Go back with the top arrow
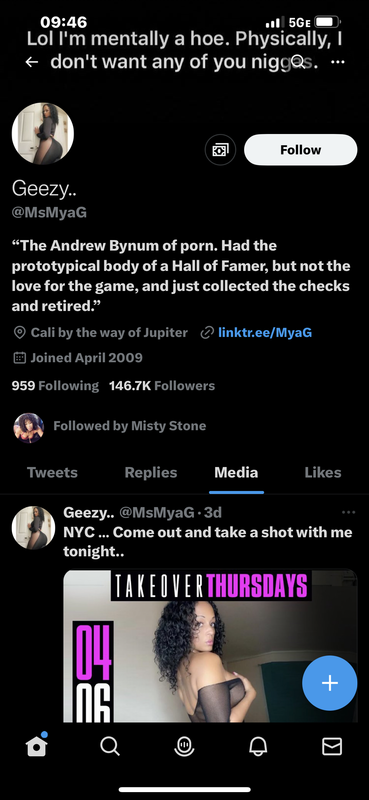369x800 pixels. click(x=32, y=62)
